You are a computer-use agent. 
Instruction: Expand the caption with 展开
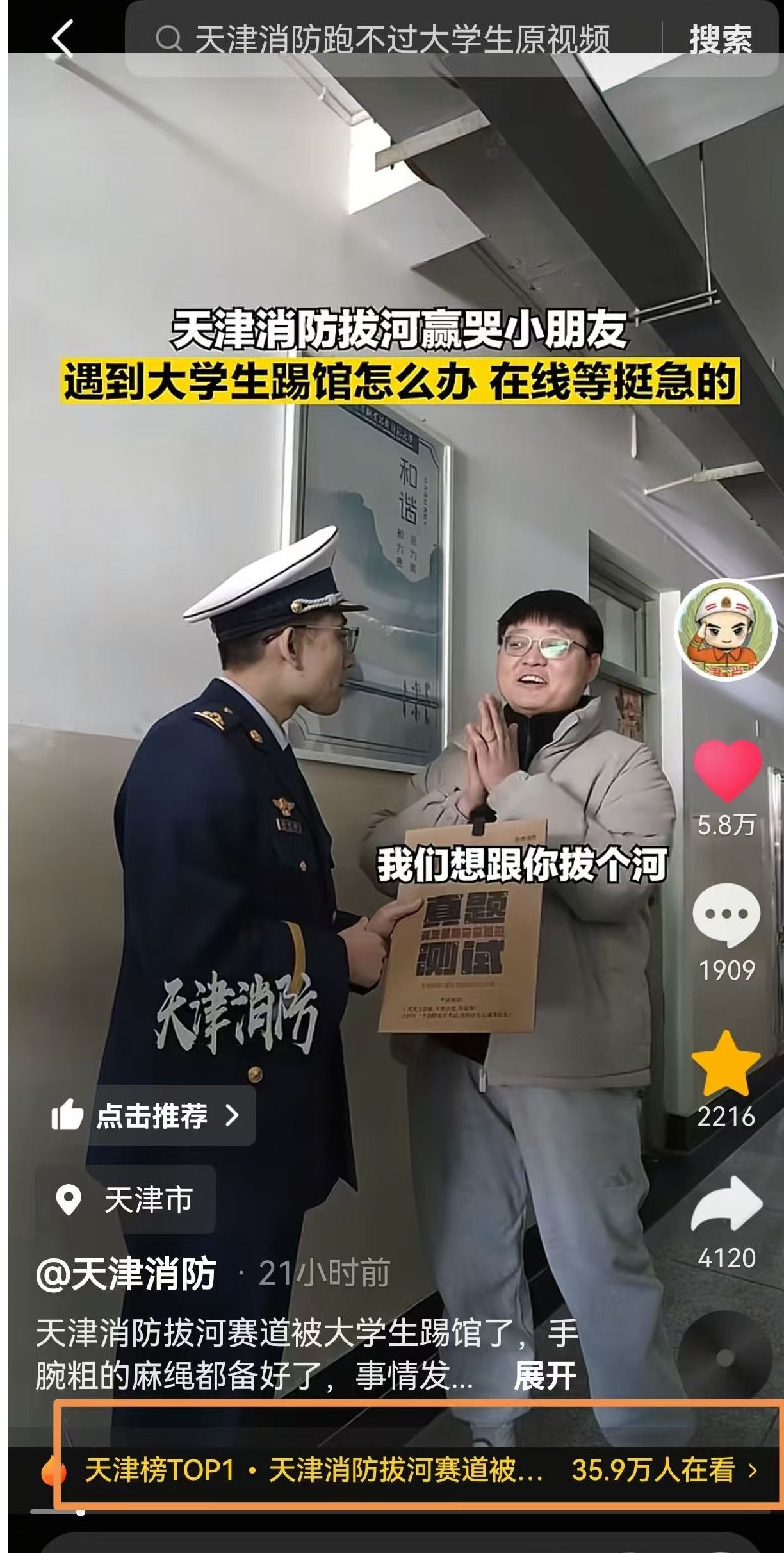[x=544, y=1376]
